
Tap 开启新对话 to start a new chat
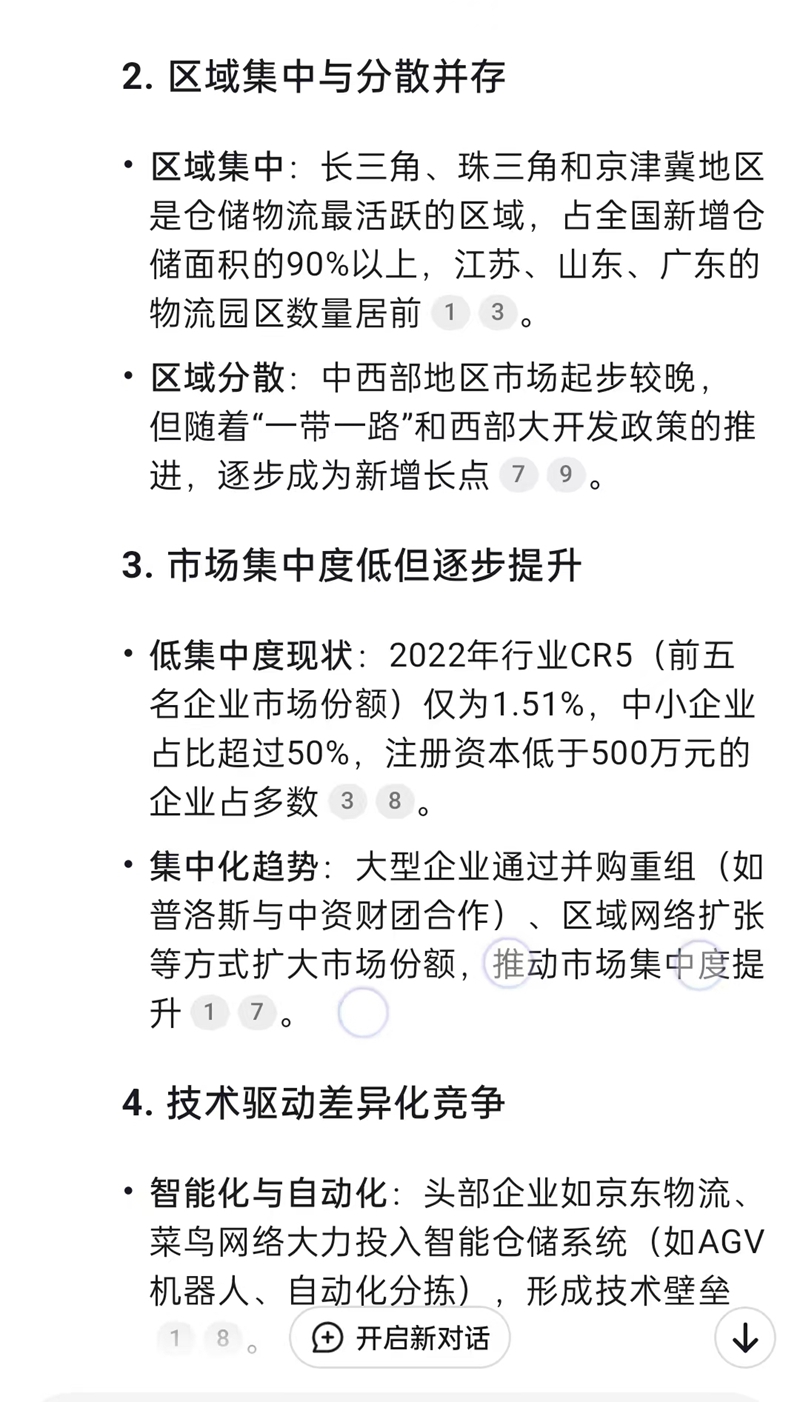tap(400, 1337)
